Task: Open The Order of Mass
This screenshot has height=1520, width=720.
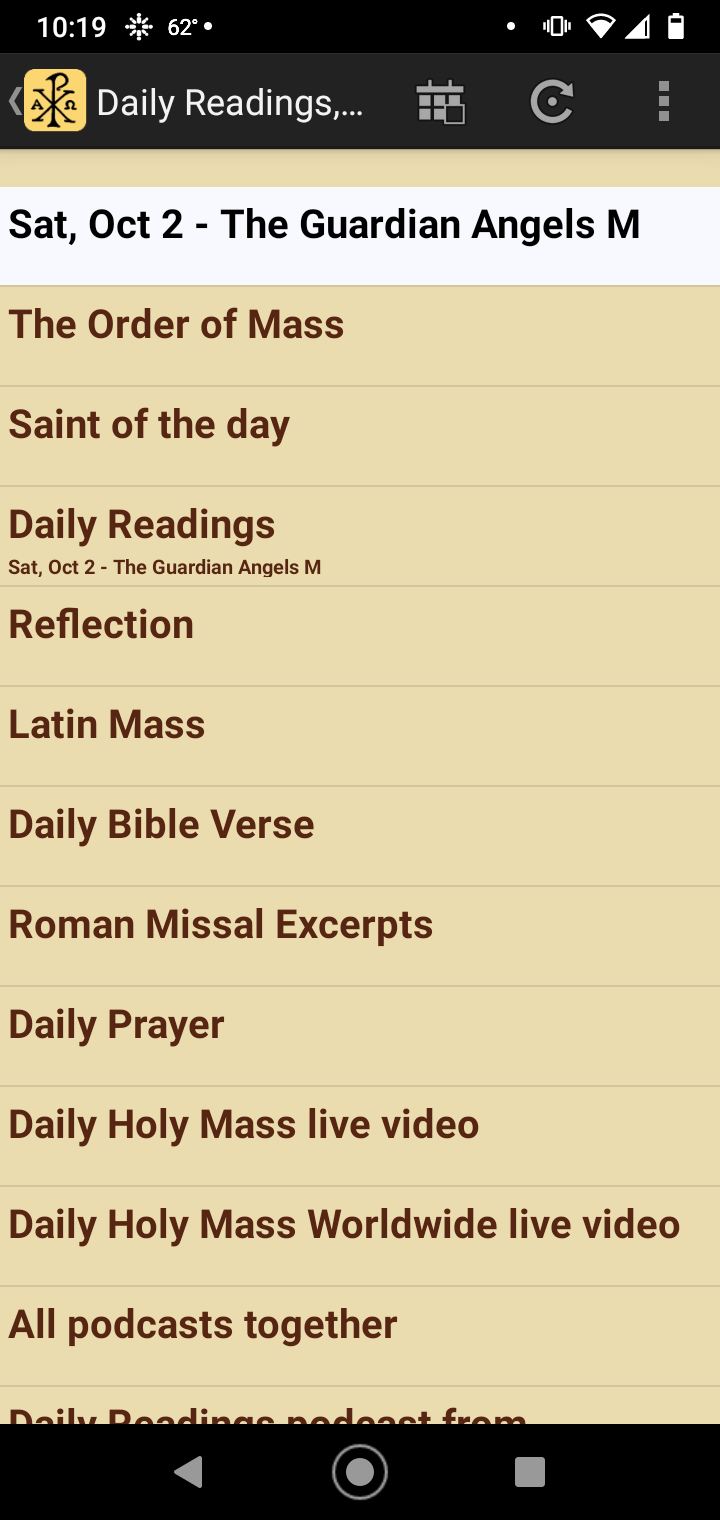Action: tap(360, 336)
